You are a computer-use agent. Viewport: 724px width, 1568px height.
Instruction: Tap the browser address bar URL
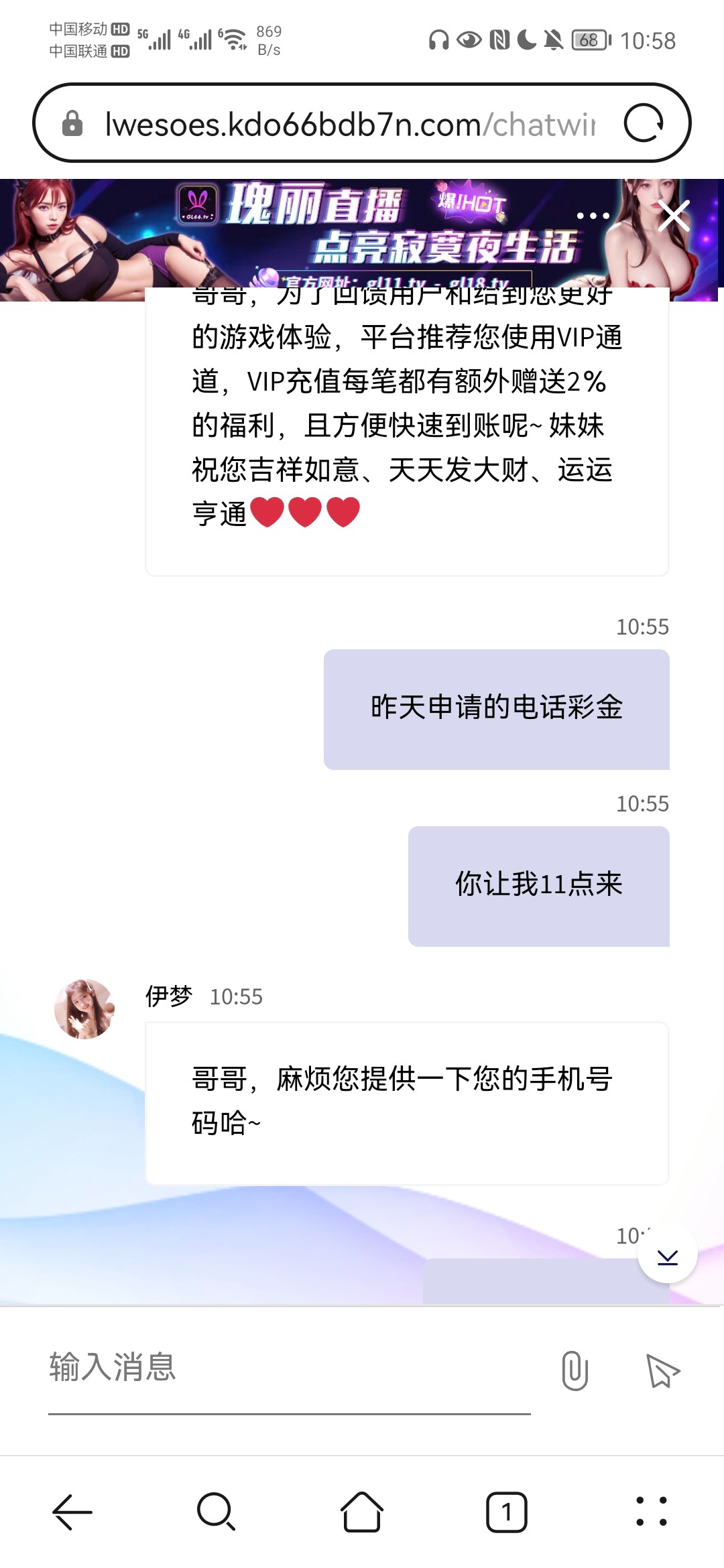(349, 124)
